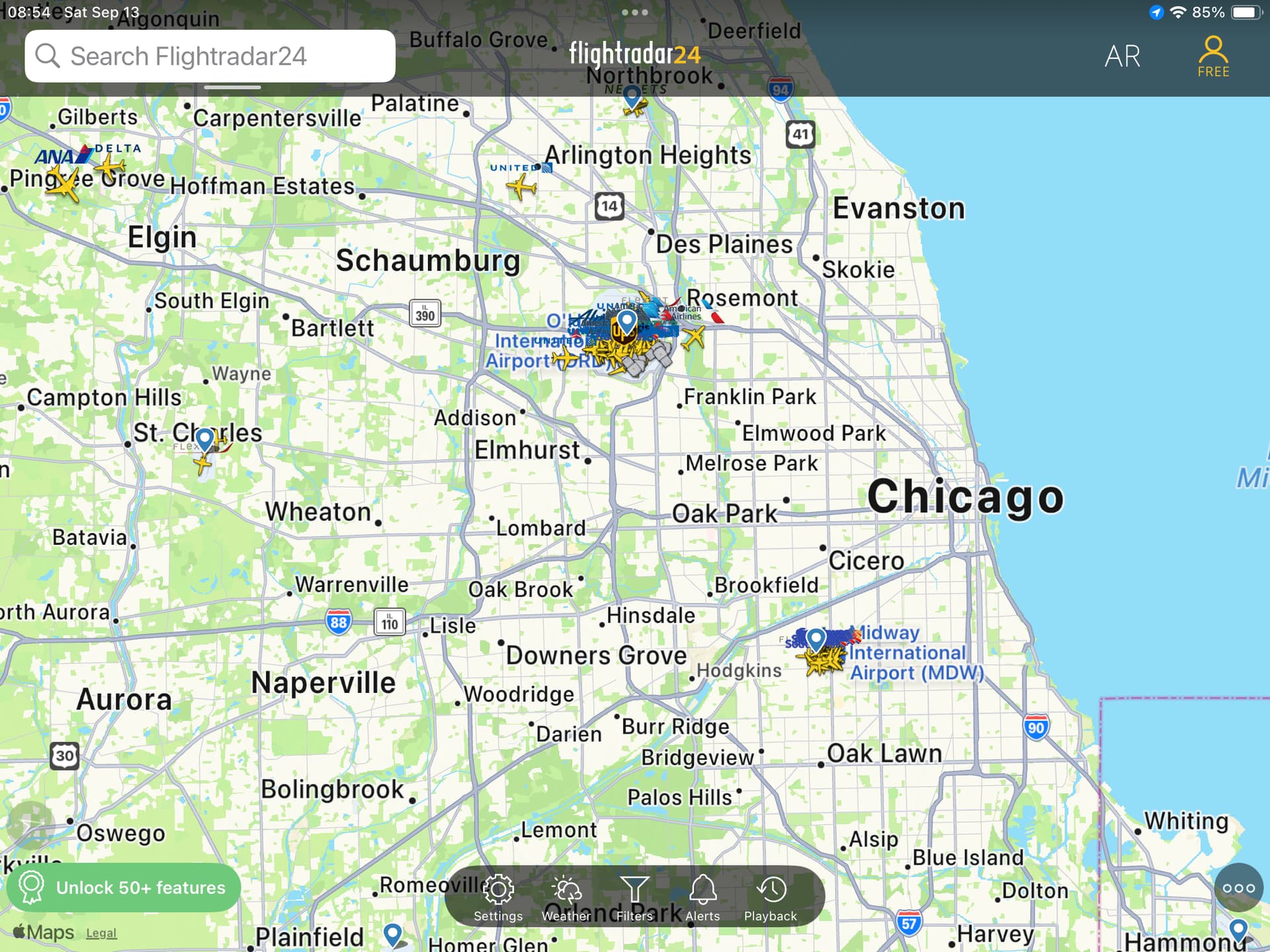Viewport: 1270px width, 952px height.
Task: Open the Alerts bell
Action: pyautogui.click(x=702, y=897)
